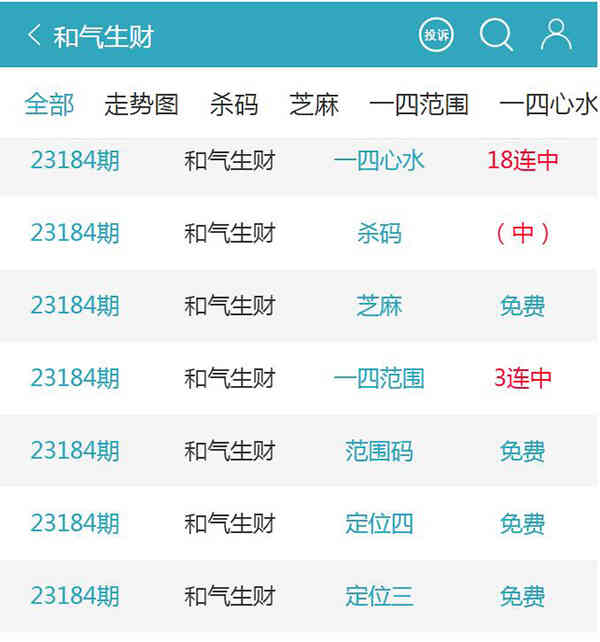Viewport: 600px width, 642px height.
Task: Select the 芝麻 tab
Action: click(x=314, y=104)
